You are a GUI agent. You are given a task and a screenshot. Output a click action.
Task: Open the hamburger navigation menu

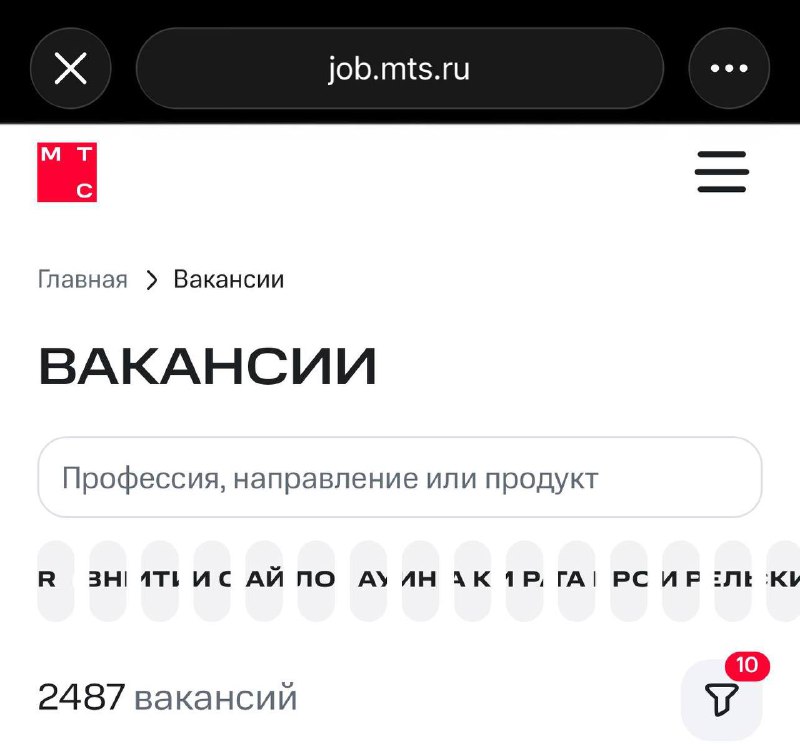click(x=722, y=172)
